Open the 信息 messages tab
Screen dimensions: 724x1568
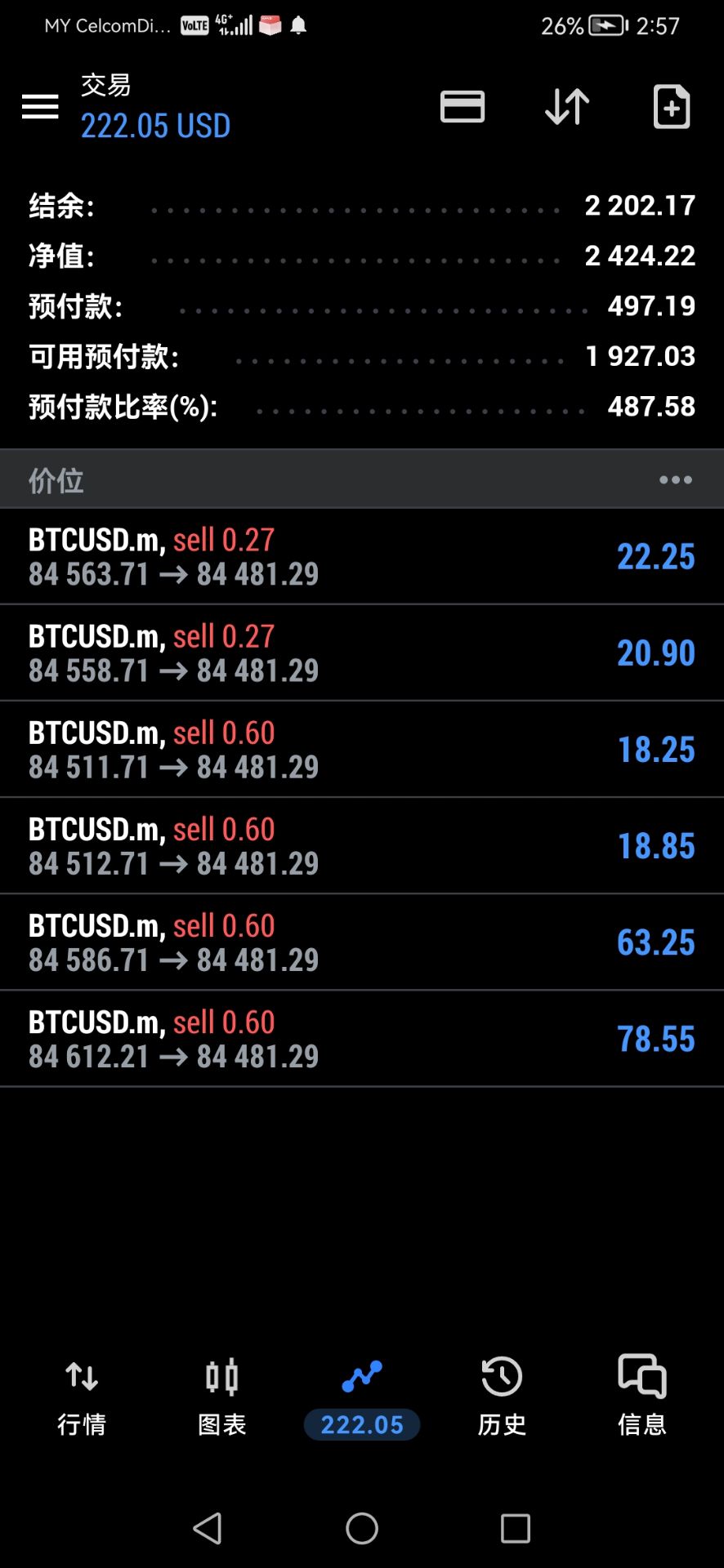point(642,1398)
